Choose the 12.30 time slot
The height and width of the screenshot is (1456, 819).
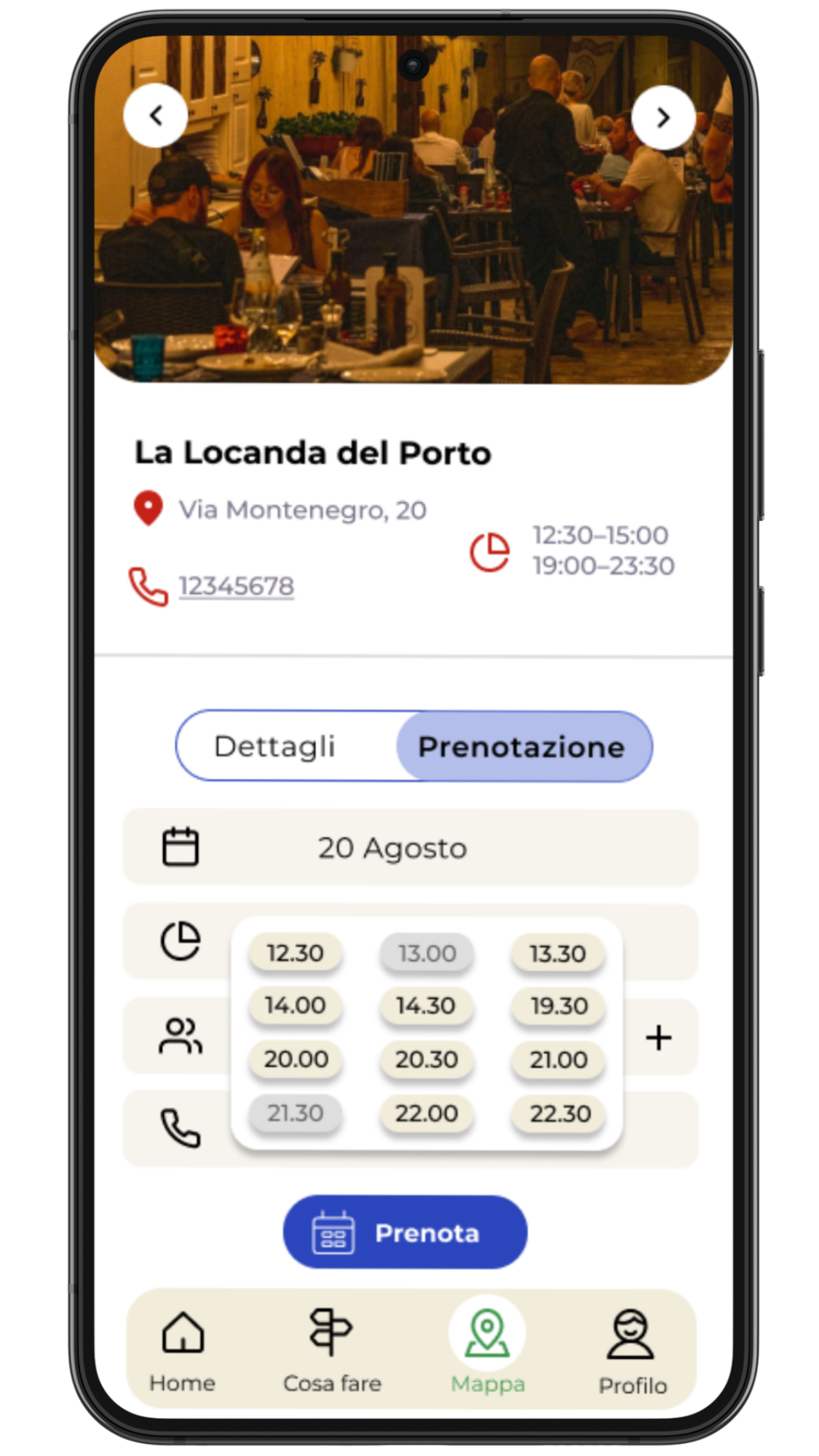click(x=295, y=953)
